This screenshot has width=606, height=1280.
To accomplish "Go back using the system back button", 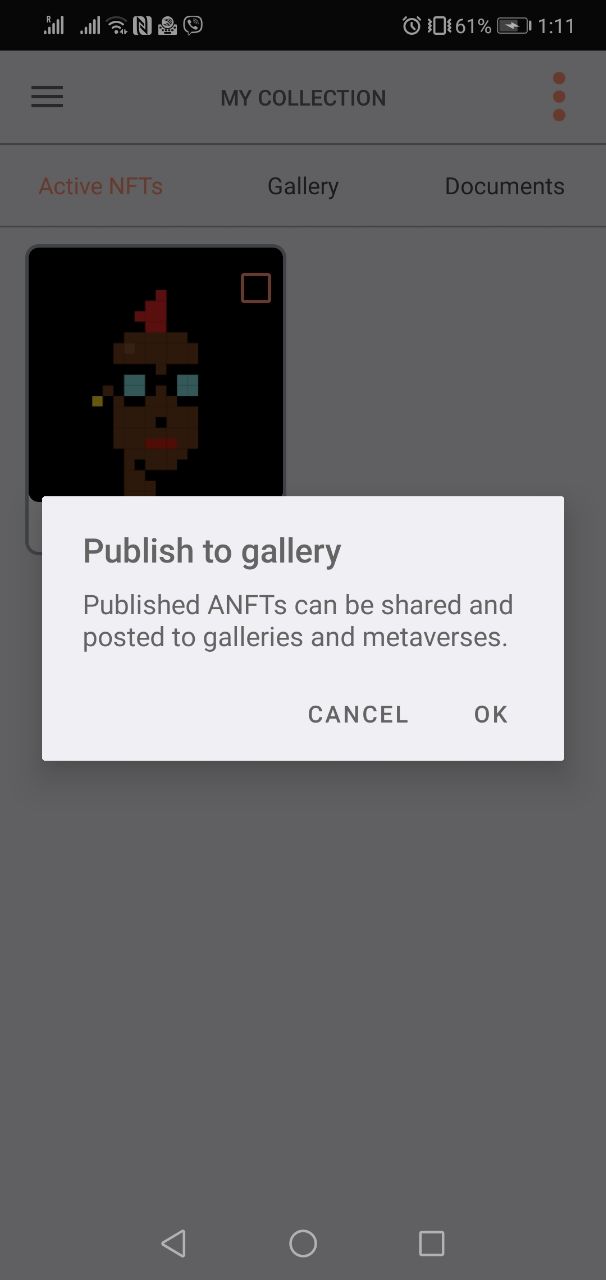I will pos(173,1243).
